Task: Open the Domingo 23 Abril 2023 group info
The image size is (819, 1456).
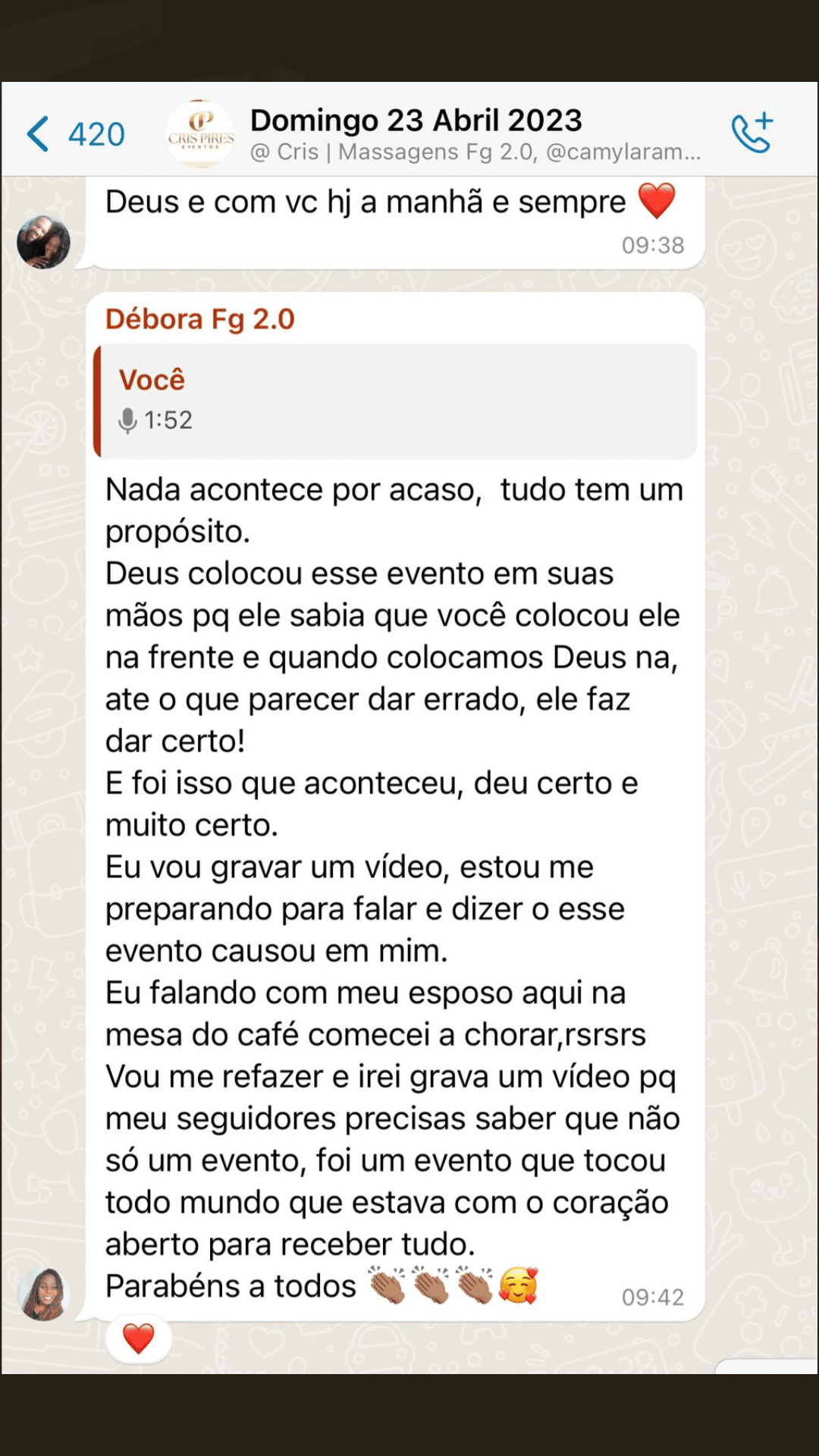Action: tap(455, 133)
